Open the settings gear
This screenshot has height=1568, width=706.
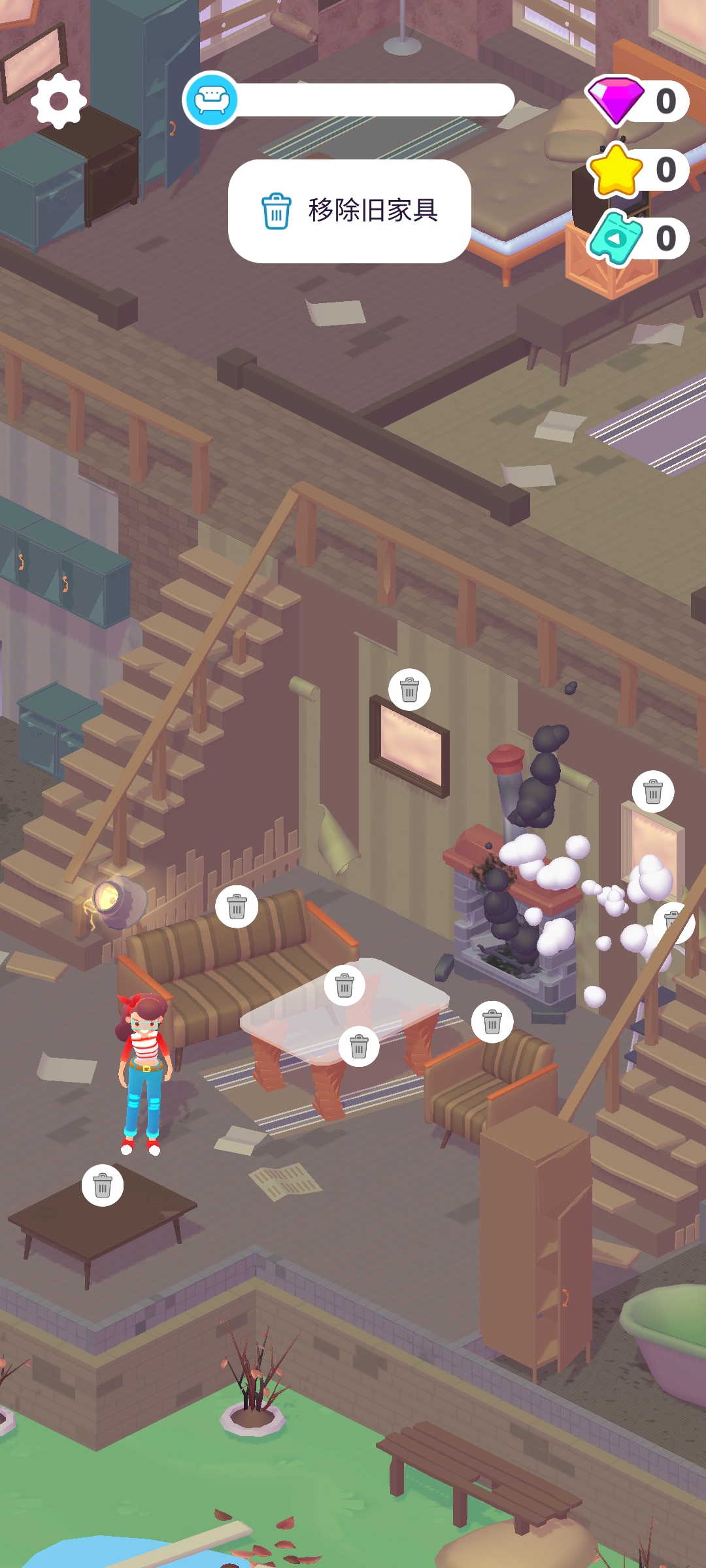click(59, 101)
